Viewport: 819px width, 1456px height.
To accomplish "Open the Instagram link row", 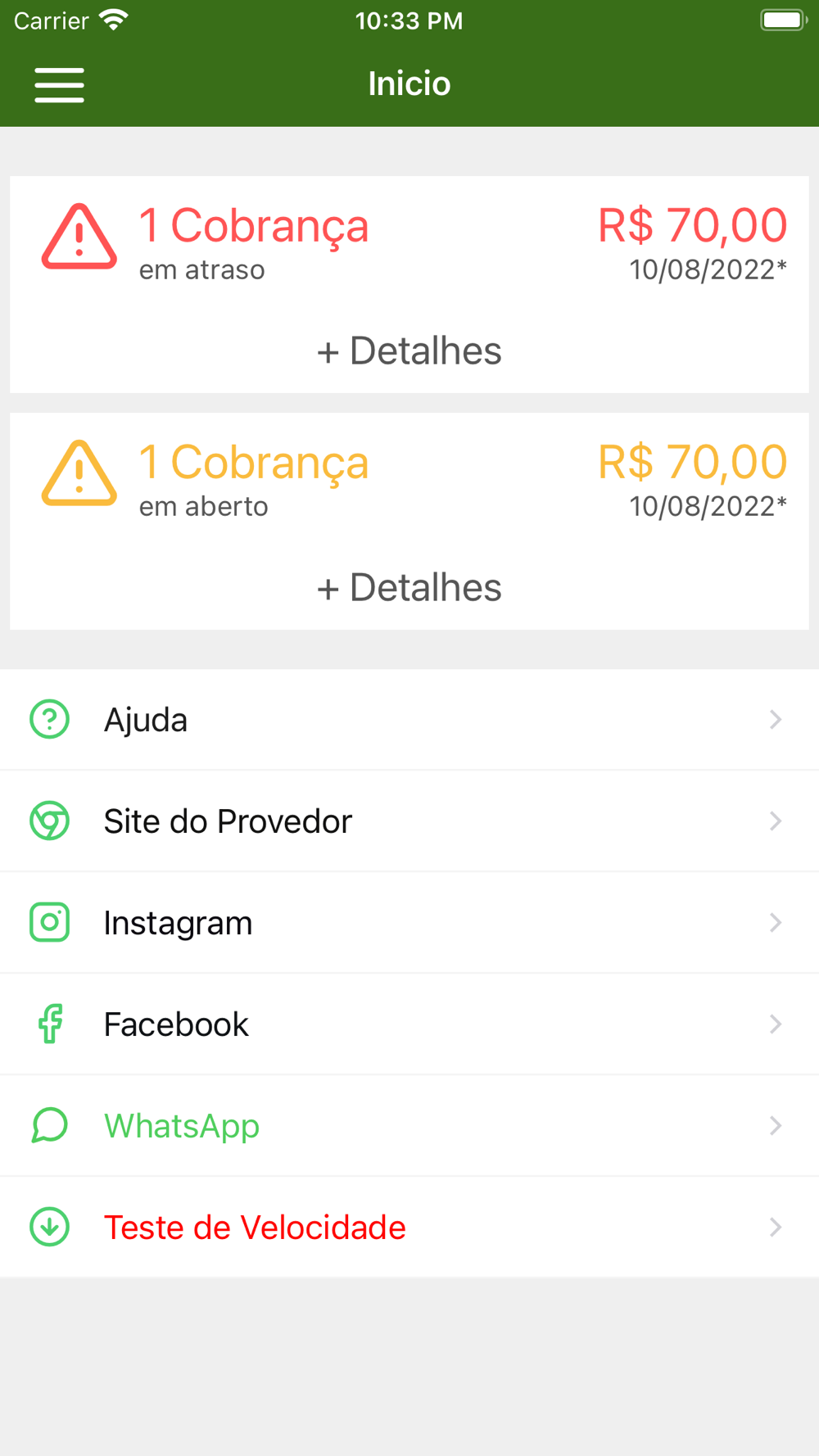I will (409, 923).
